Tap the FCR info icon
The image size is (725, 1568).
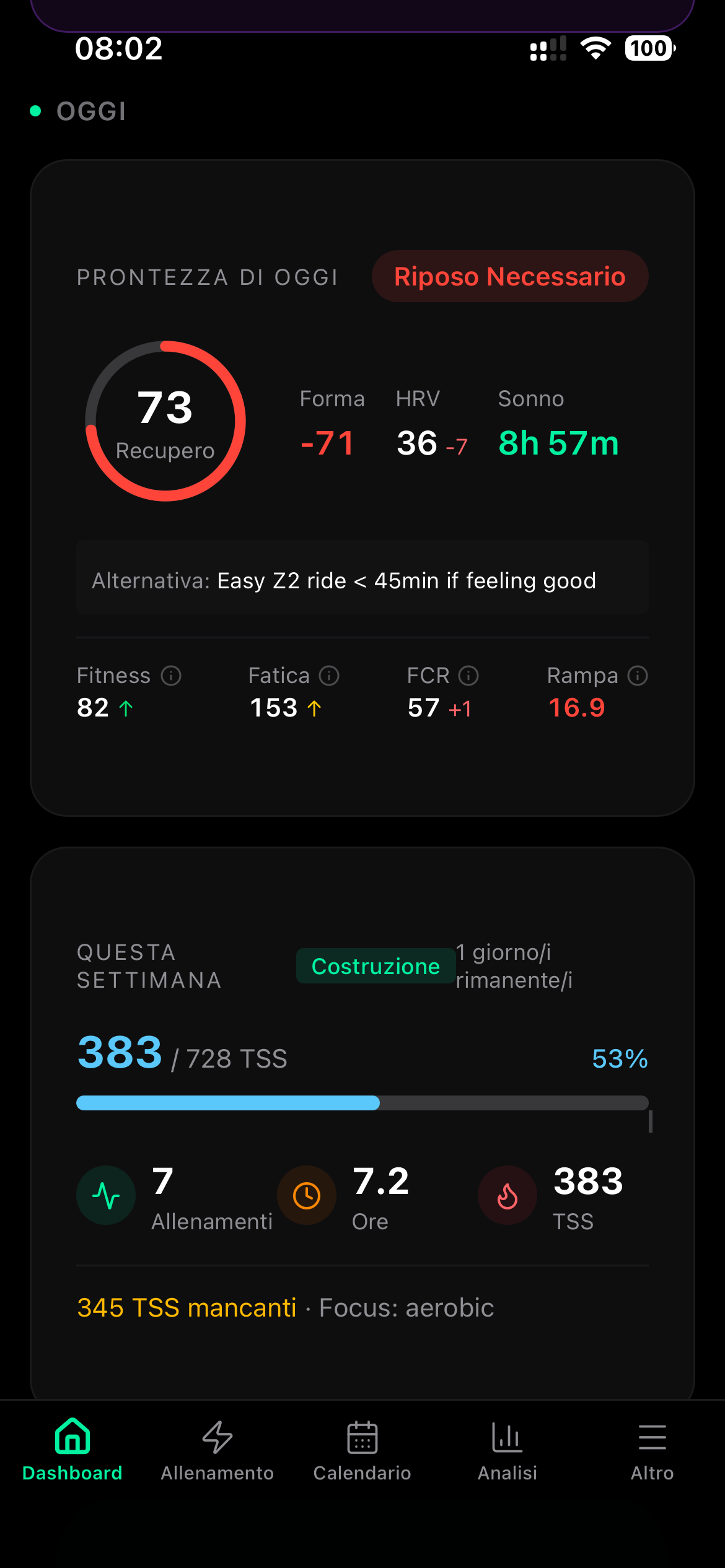point(468,676)
